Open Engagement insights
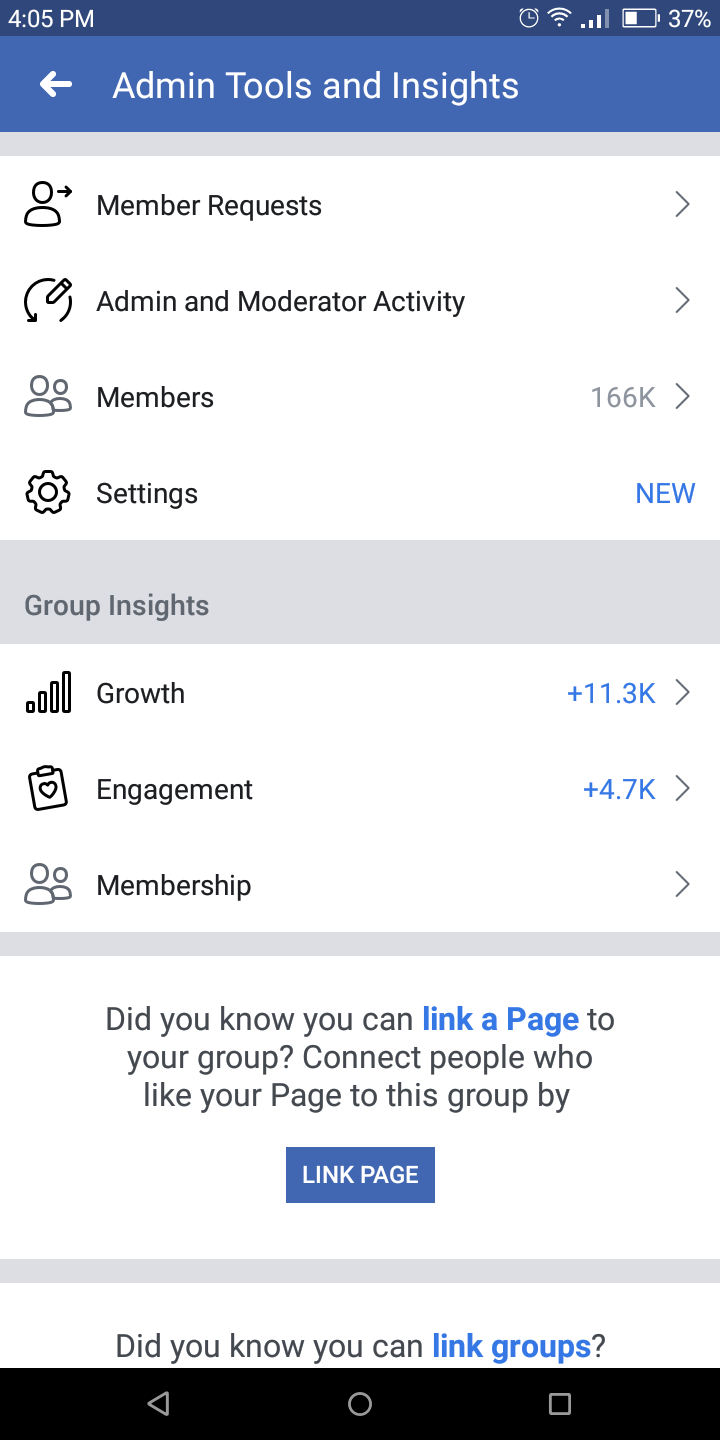Viewport: 720px width, 1440px height. pyautogui.click(x=360, y=789)
